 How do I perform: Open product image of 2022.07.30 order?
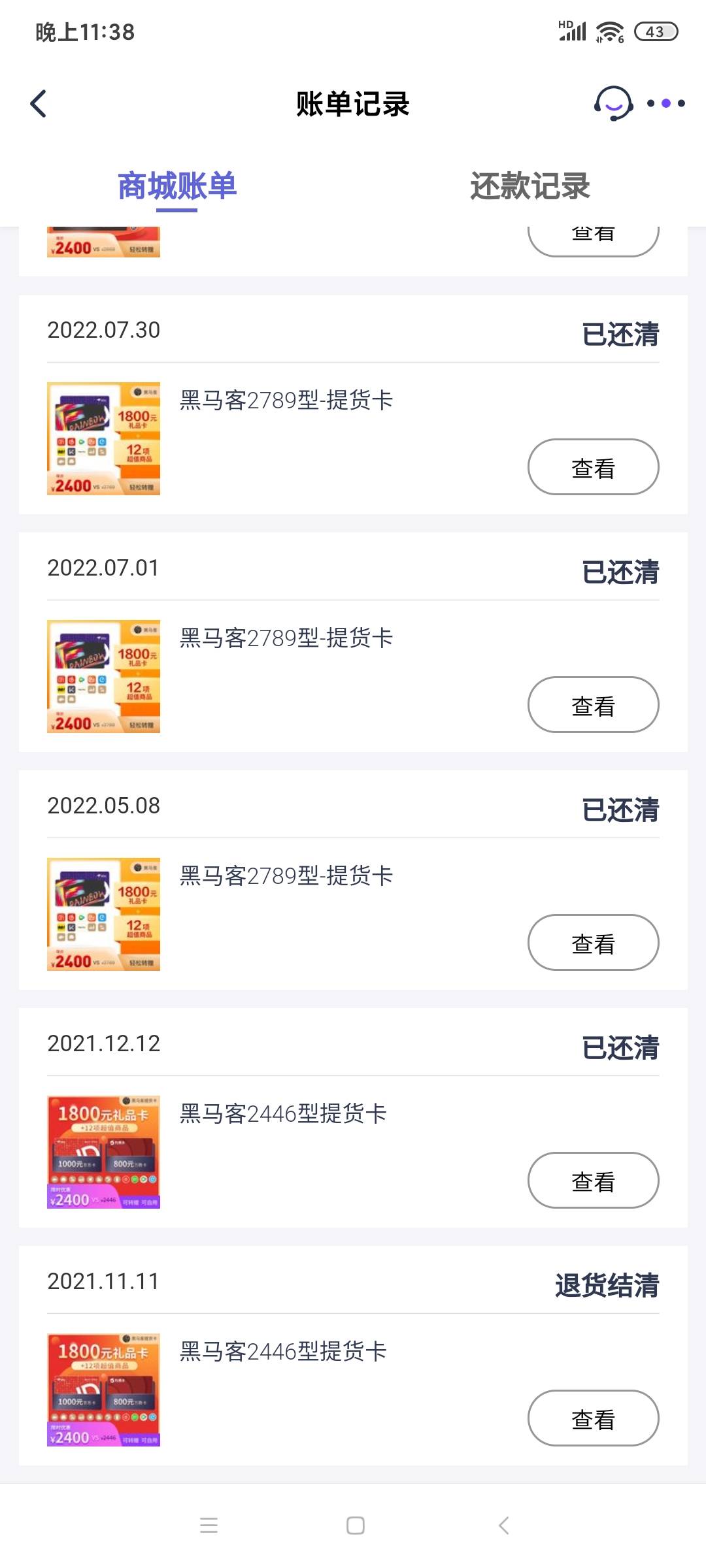(103, 438)
